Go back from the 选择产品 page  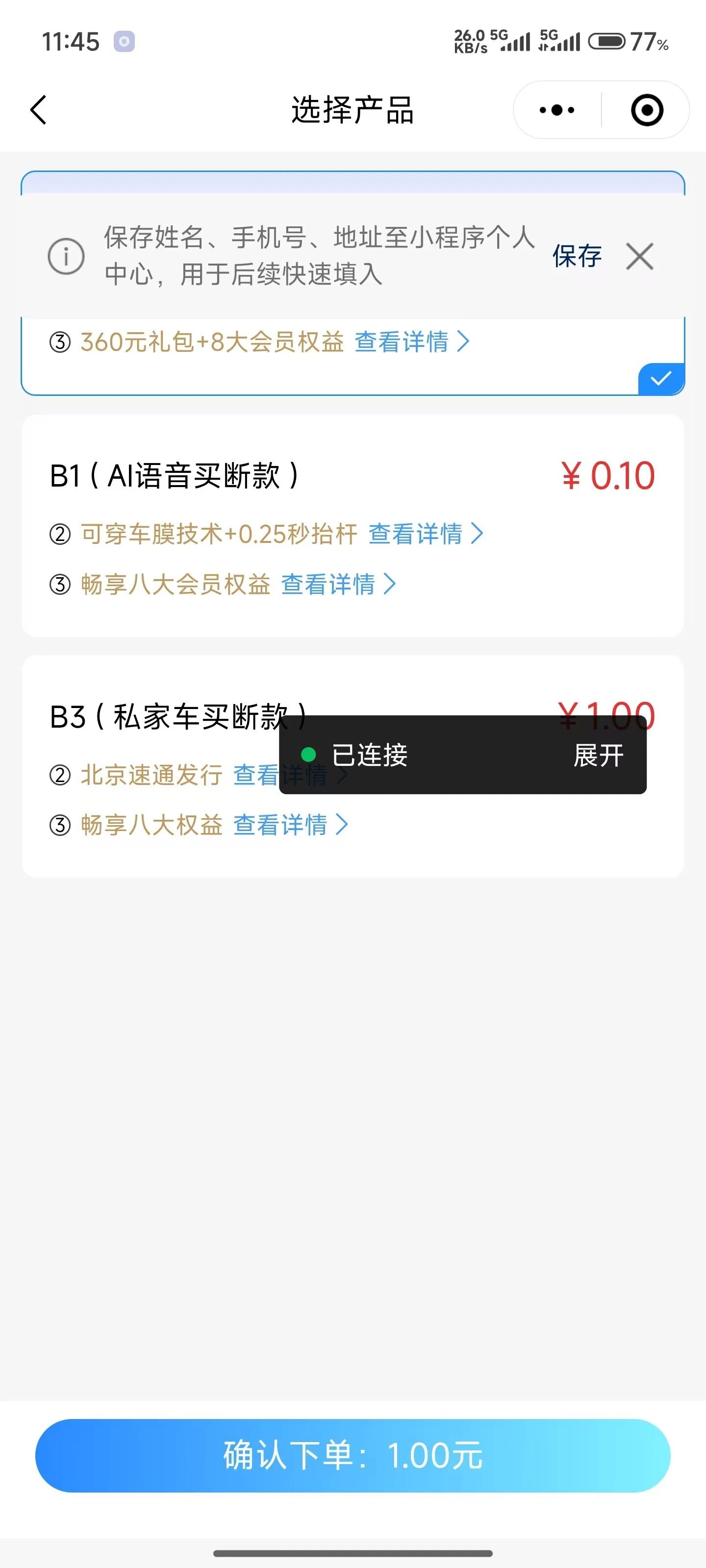38,110
